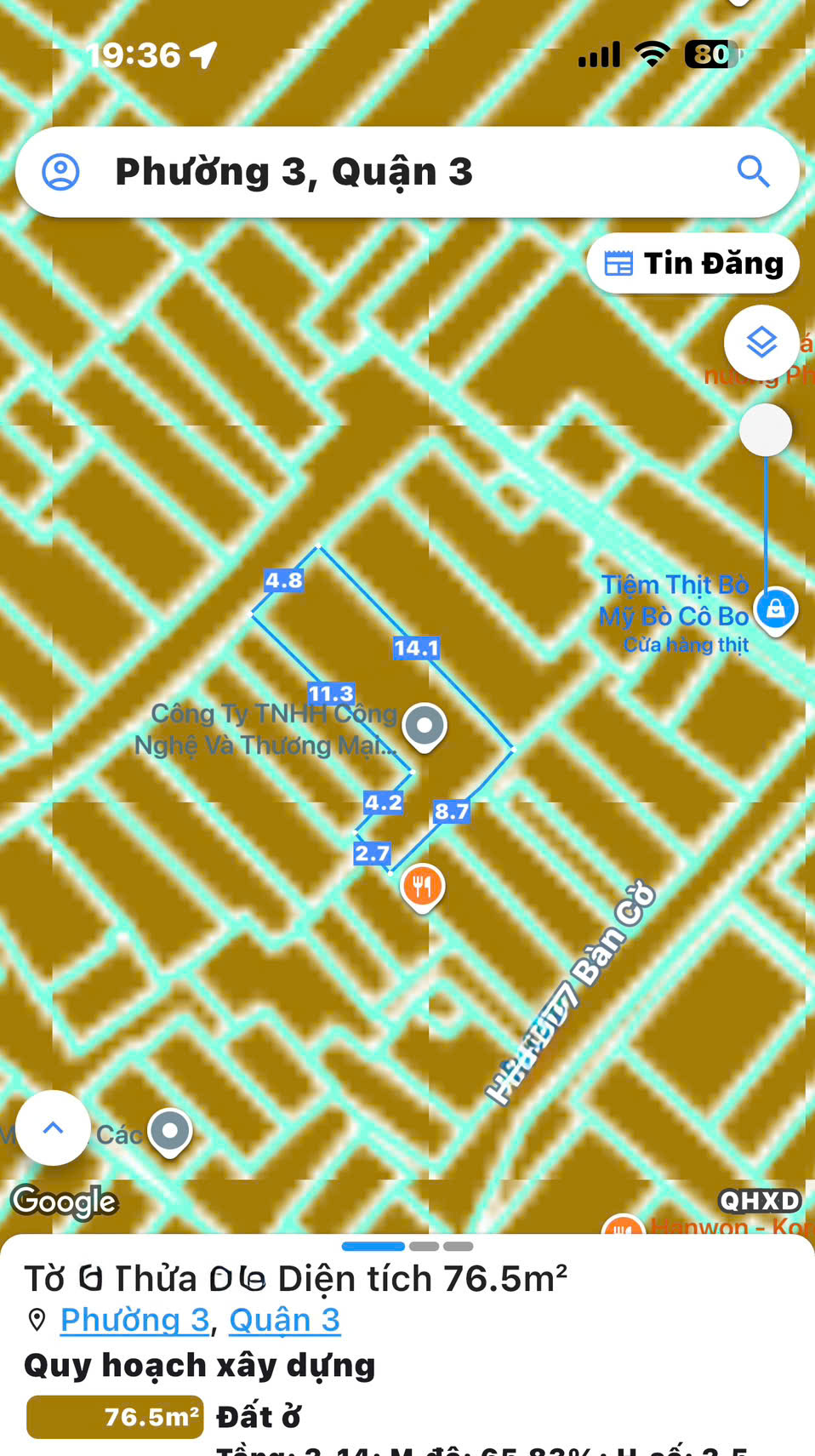Tap the bottom sheet page indicator
The height and width of the screenshot is (1456, 815).
pyautogui.click(x=407, y=1246)
